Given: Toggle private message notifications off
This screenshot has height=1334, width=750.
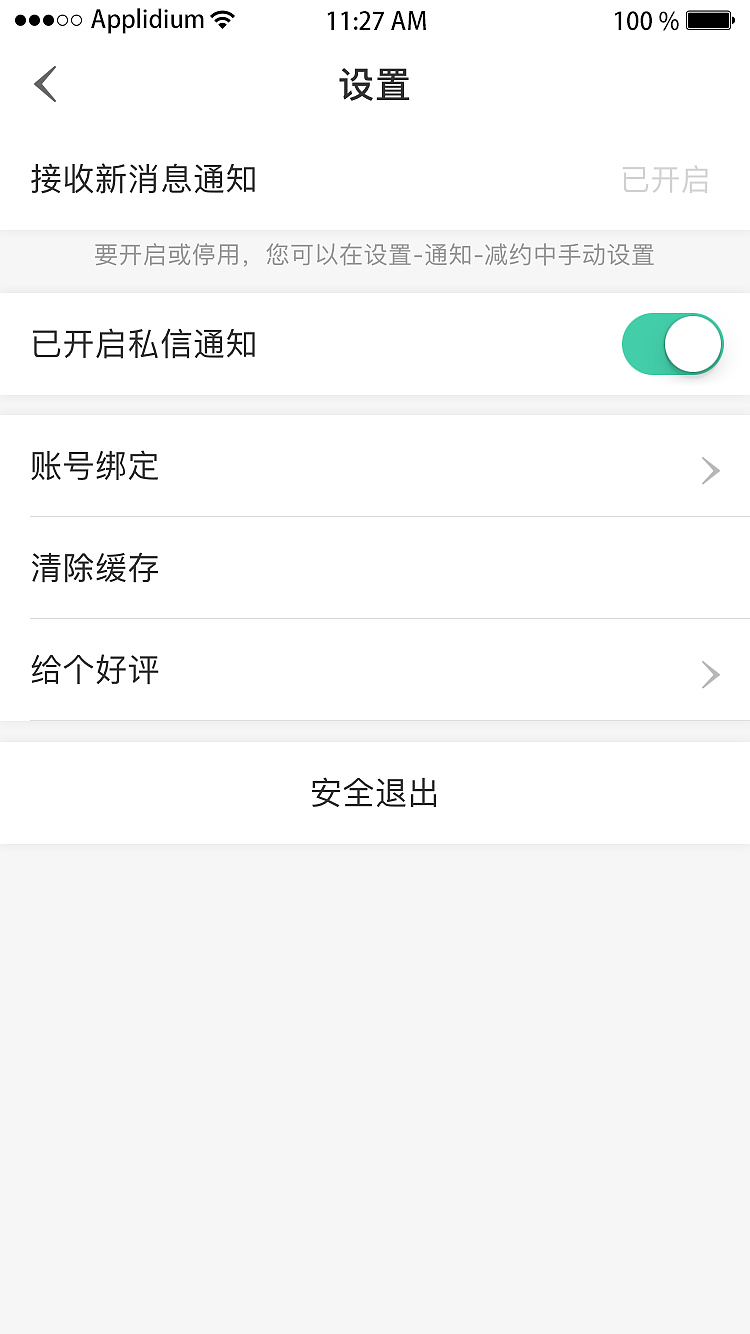Looking at the screenshot, I should (x=673, y=344).
